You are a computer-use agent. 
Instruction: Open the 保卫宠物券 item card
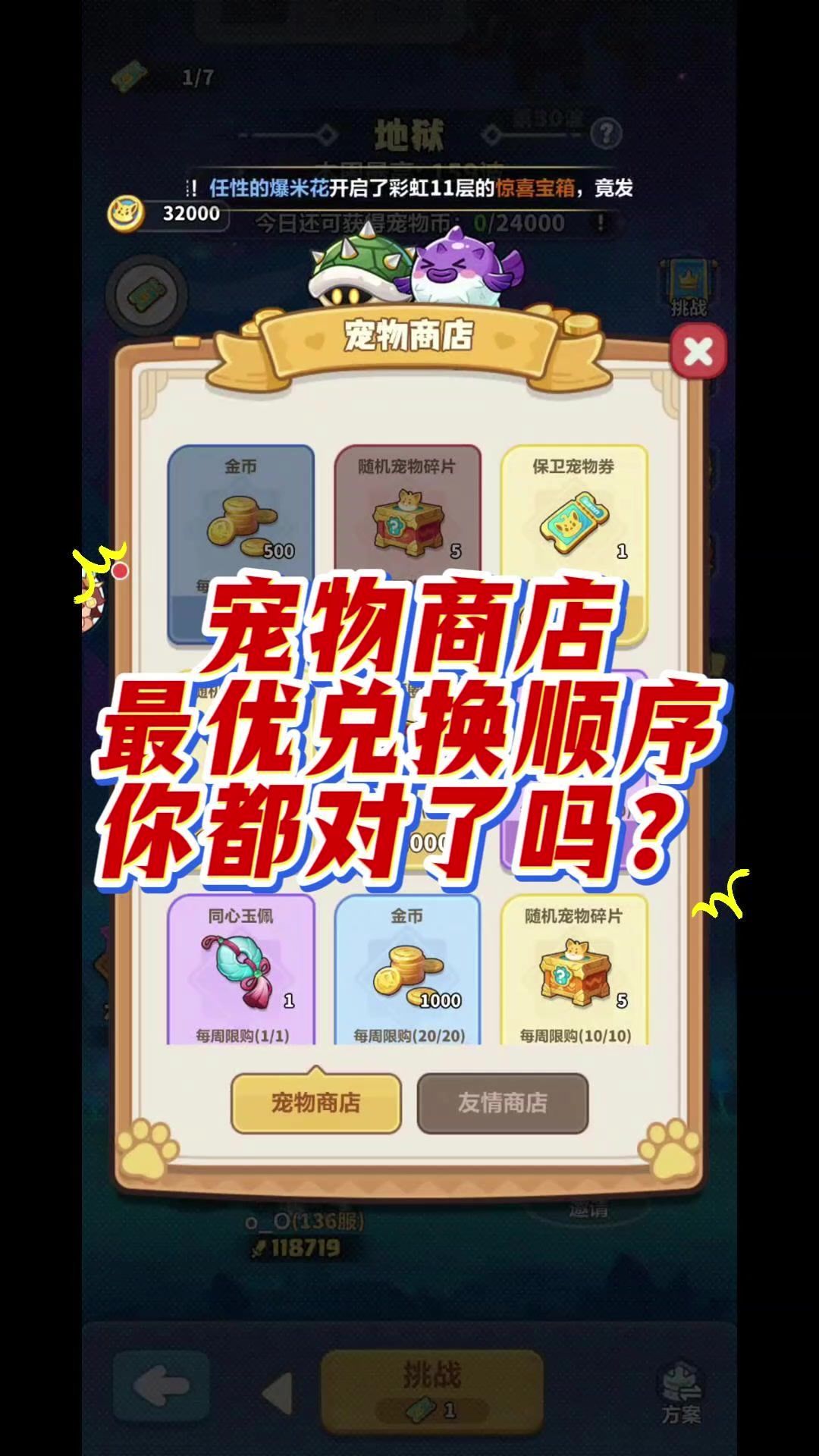[574, 544]
